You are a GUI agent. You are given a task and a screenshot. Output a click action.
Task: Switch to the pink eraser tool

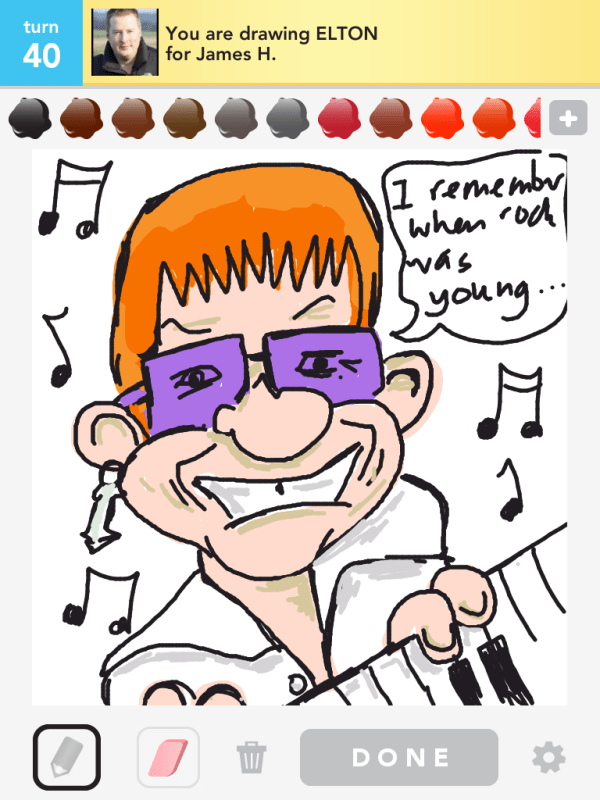168,757
